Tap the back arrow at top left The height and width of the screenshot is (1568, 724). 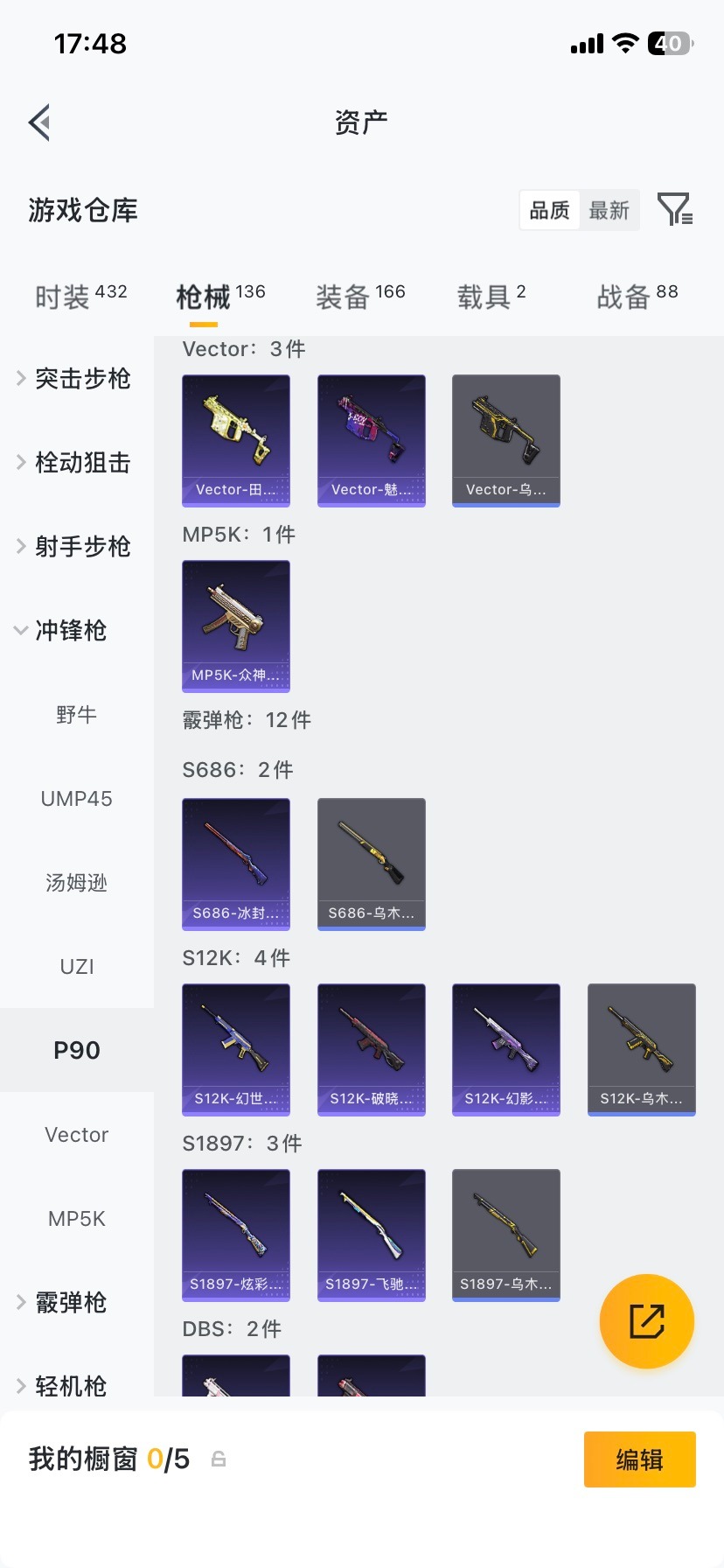(38, 122)
